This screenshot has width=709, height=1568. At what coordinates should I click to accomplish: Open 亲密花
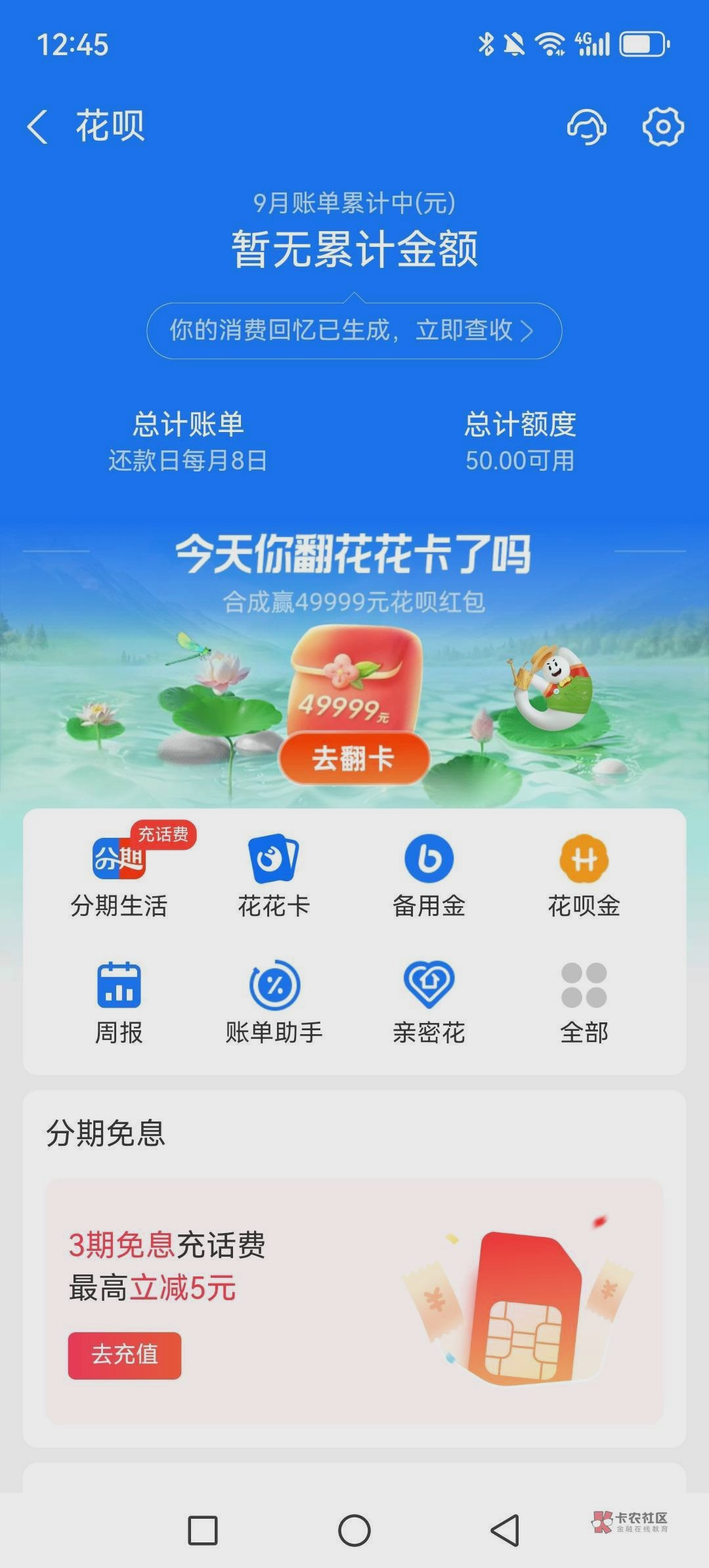429,1003
